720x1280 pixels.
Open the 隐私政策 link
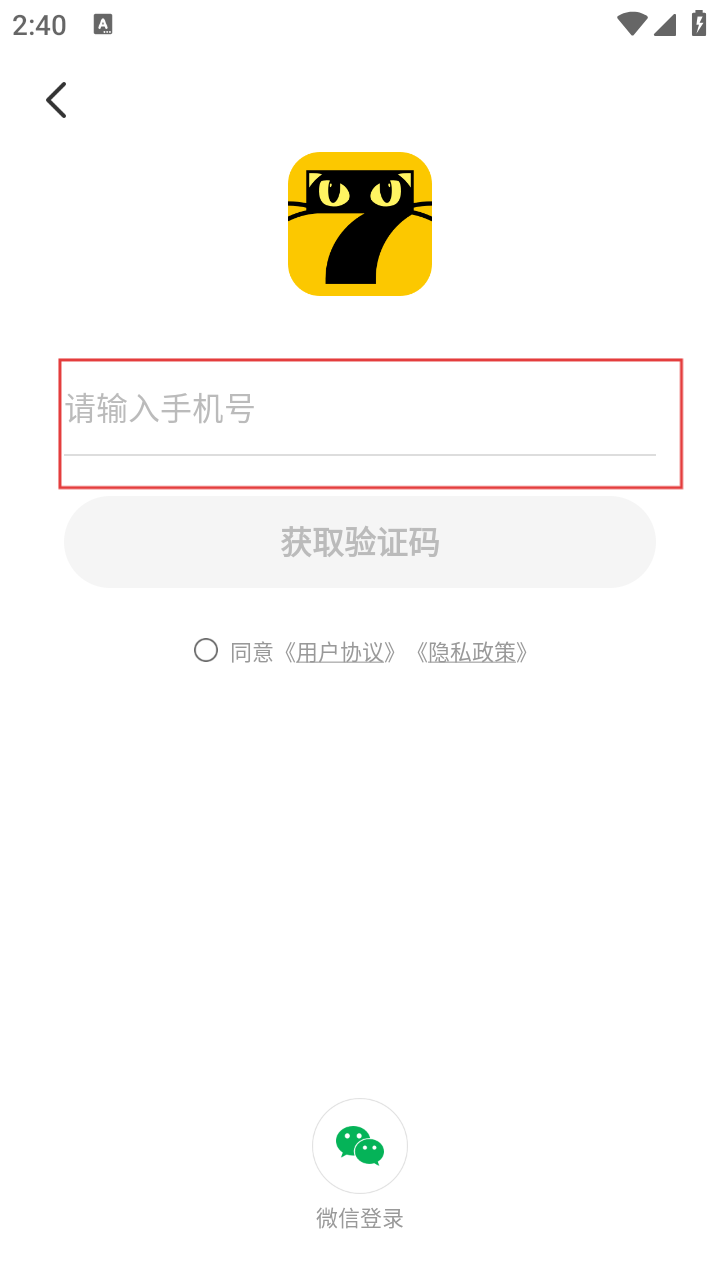[x=473, y=653]
